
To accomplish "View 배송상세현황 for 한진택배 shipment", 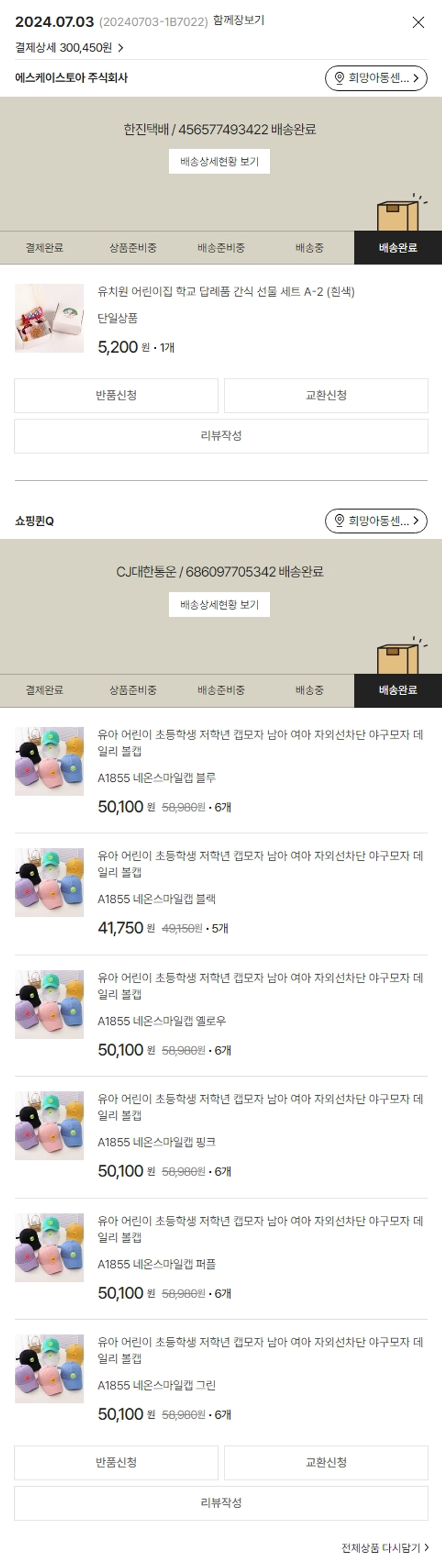I will coord(219,162).
